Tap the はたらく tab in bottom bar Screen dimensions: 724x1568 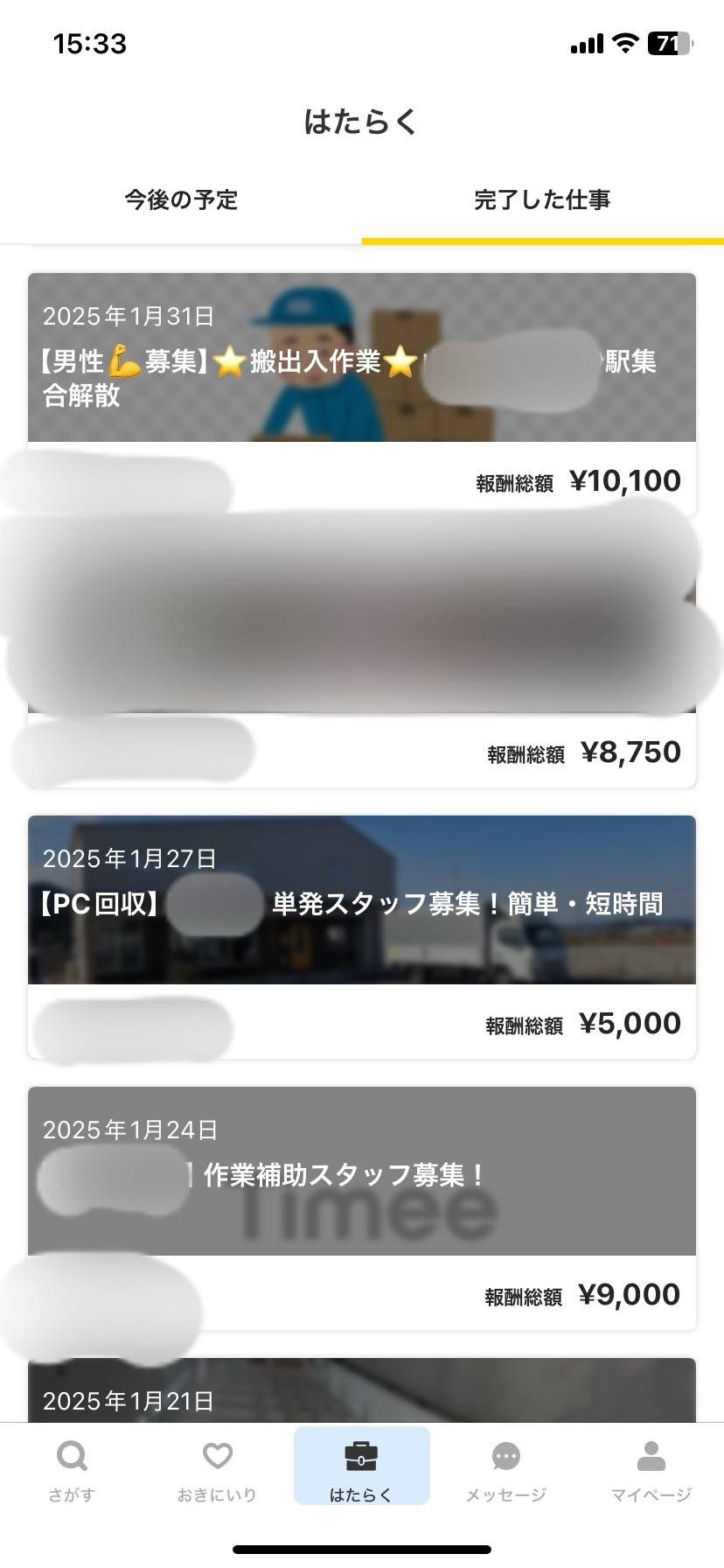pos(361,1470)
